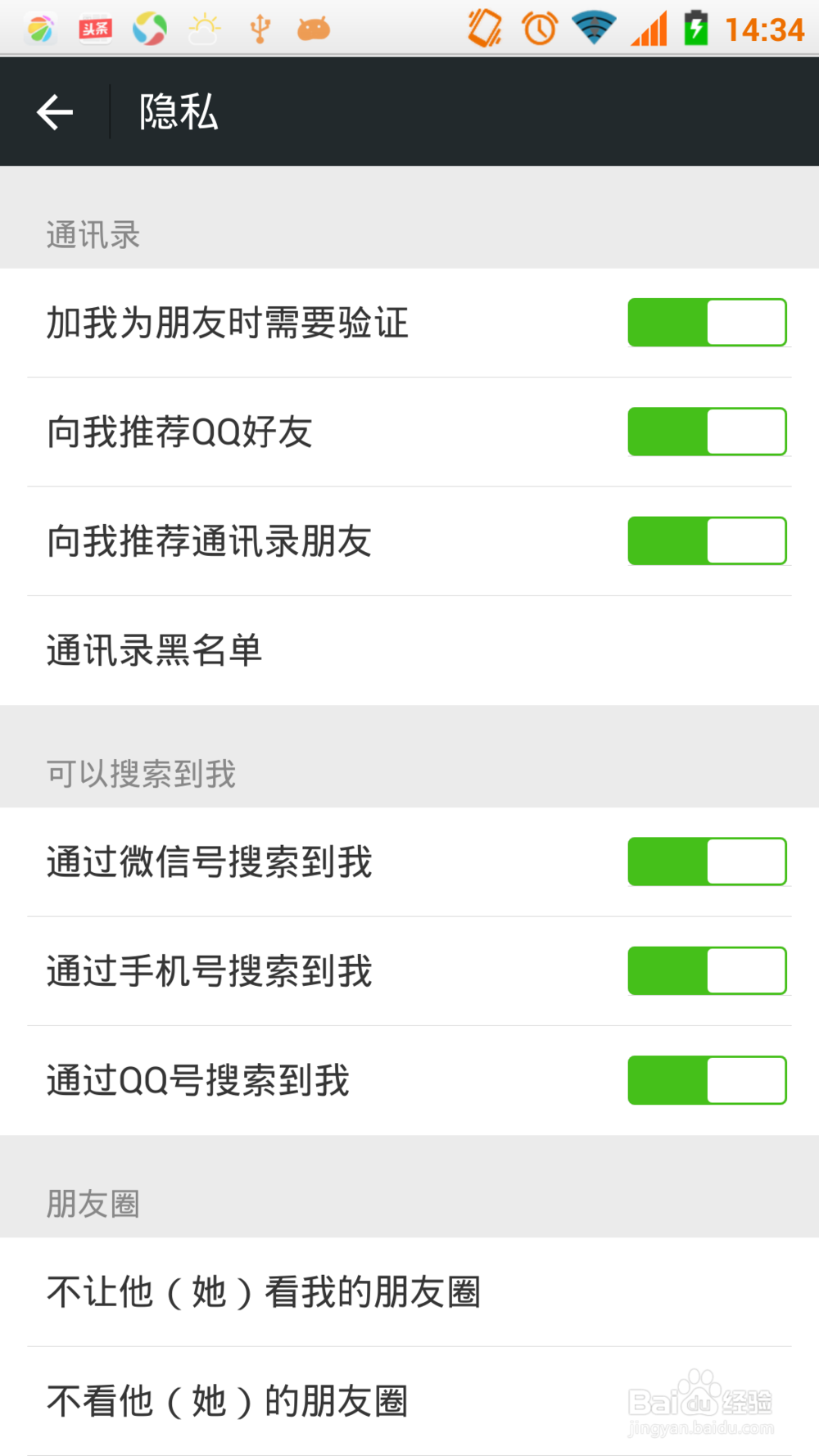Turn off 向我推荐通讯录朋友
This screenshot has width=819, height=1456.
(x=707, y=540)
